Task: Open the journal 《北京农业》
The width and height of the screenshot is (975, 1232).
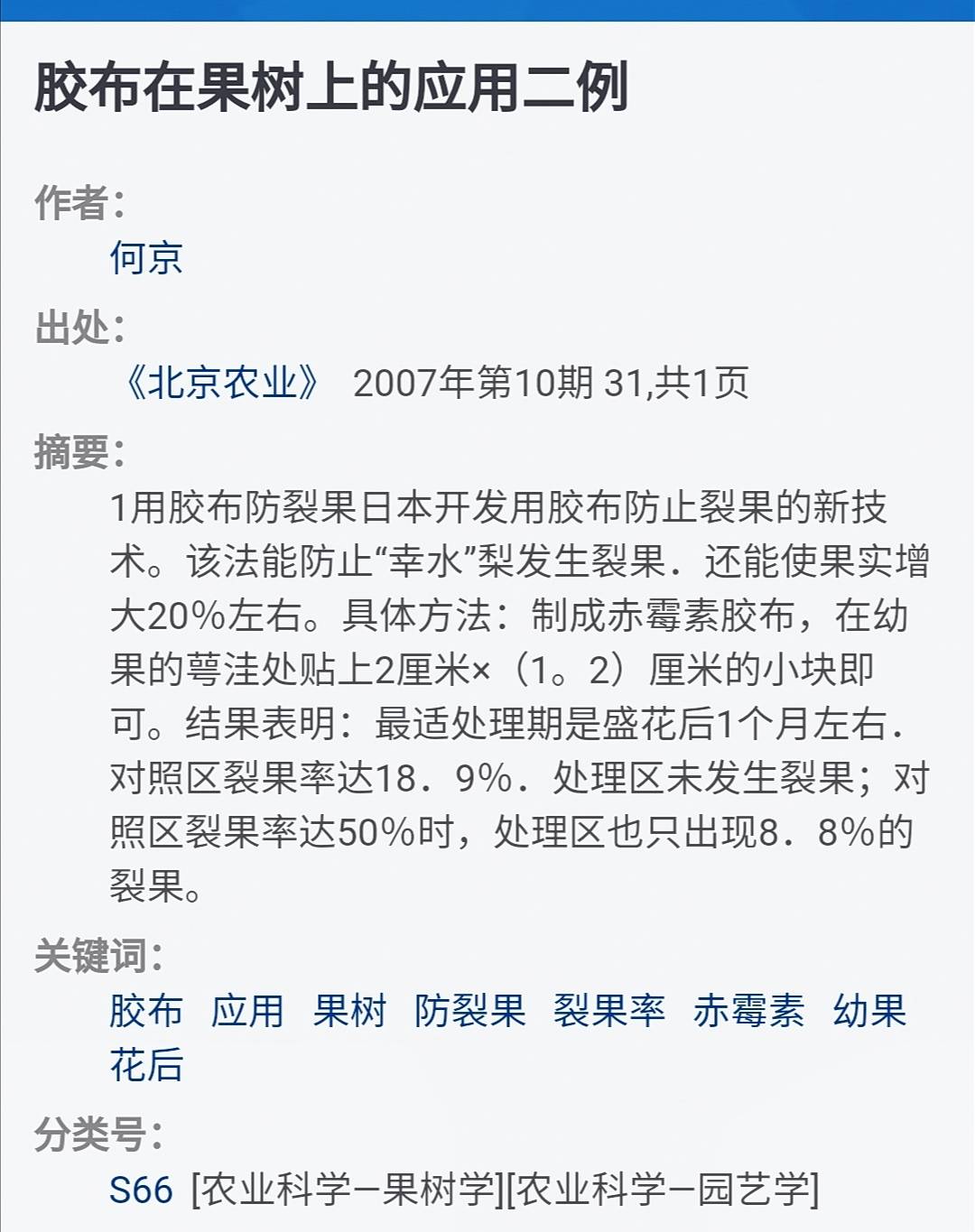Action: tap(222, 383)
